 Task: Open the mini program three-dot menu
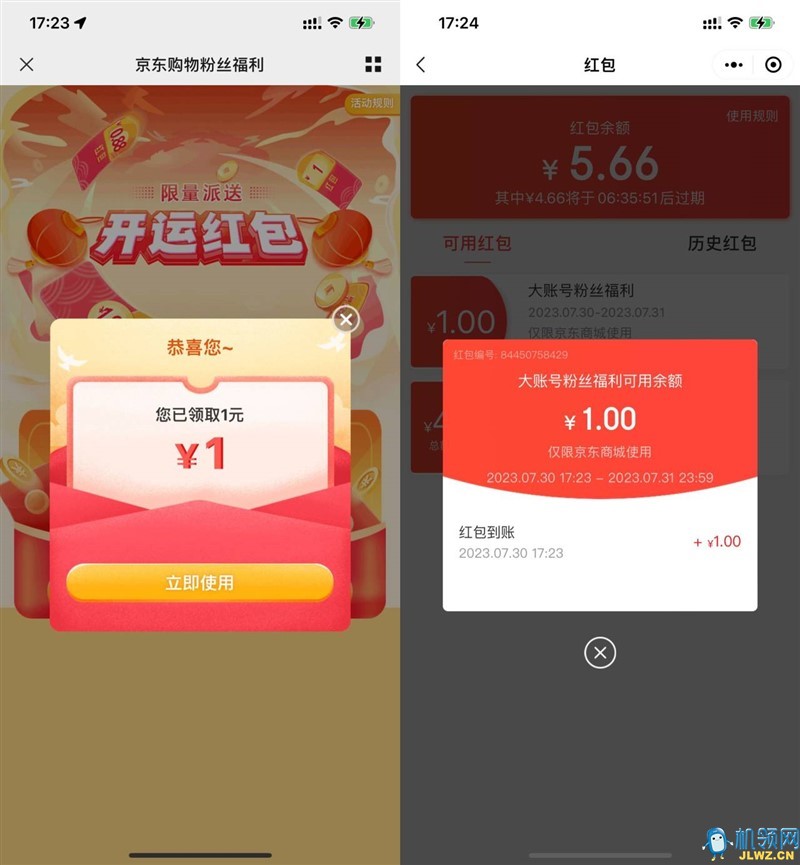[x=734, y=65]
